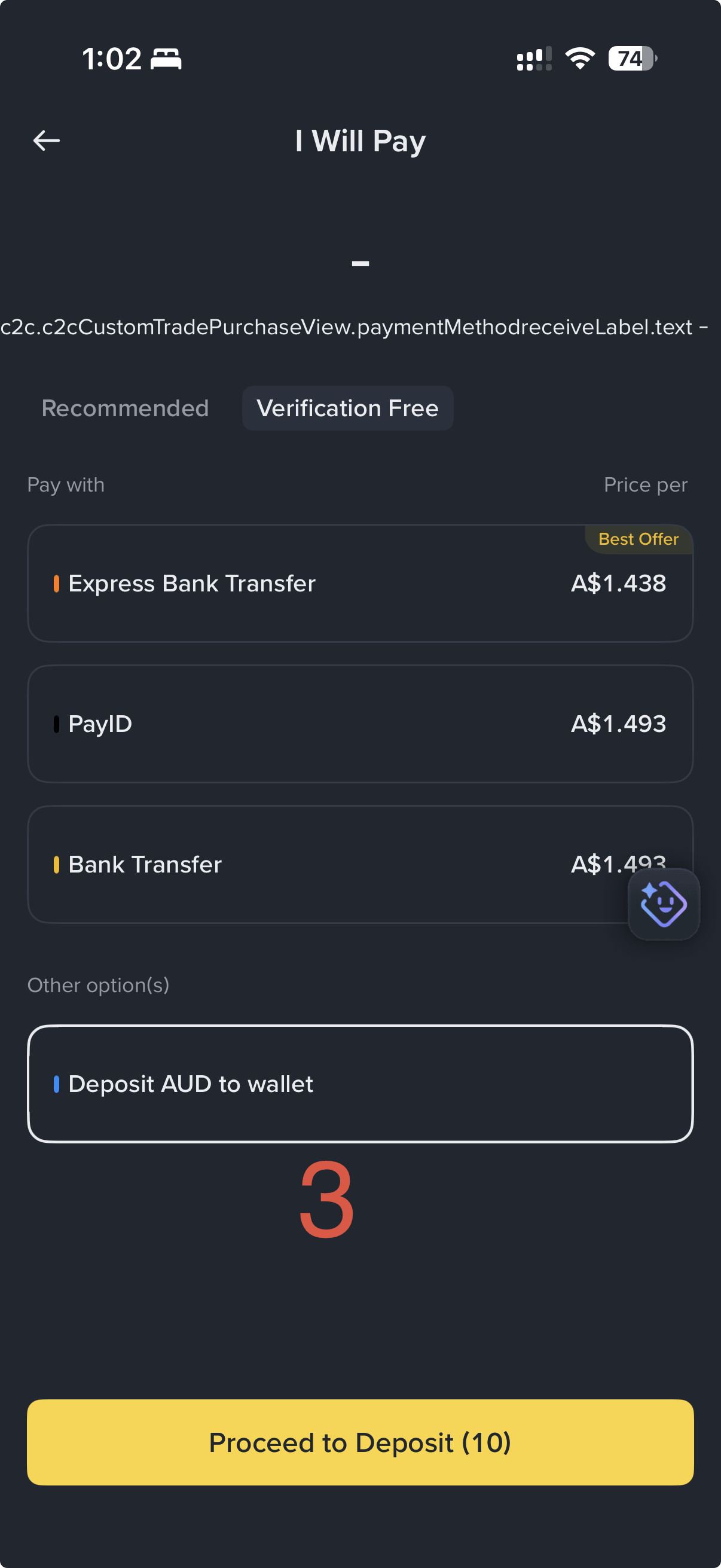Select the Bank Transfer payment option

tap(360, 864)
